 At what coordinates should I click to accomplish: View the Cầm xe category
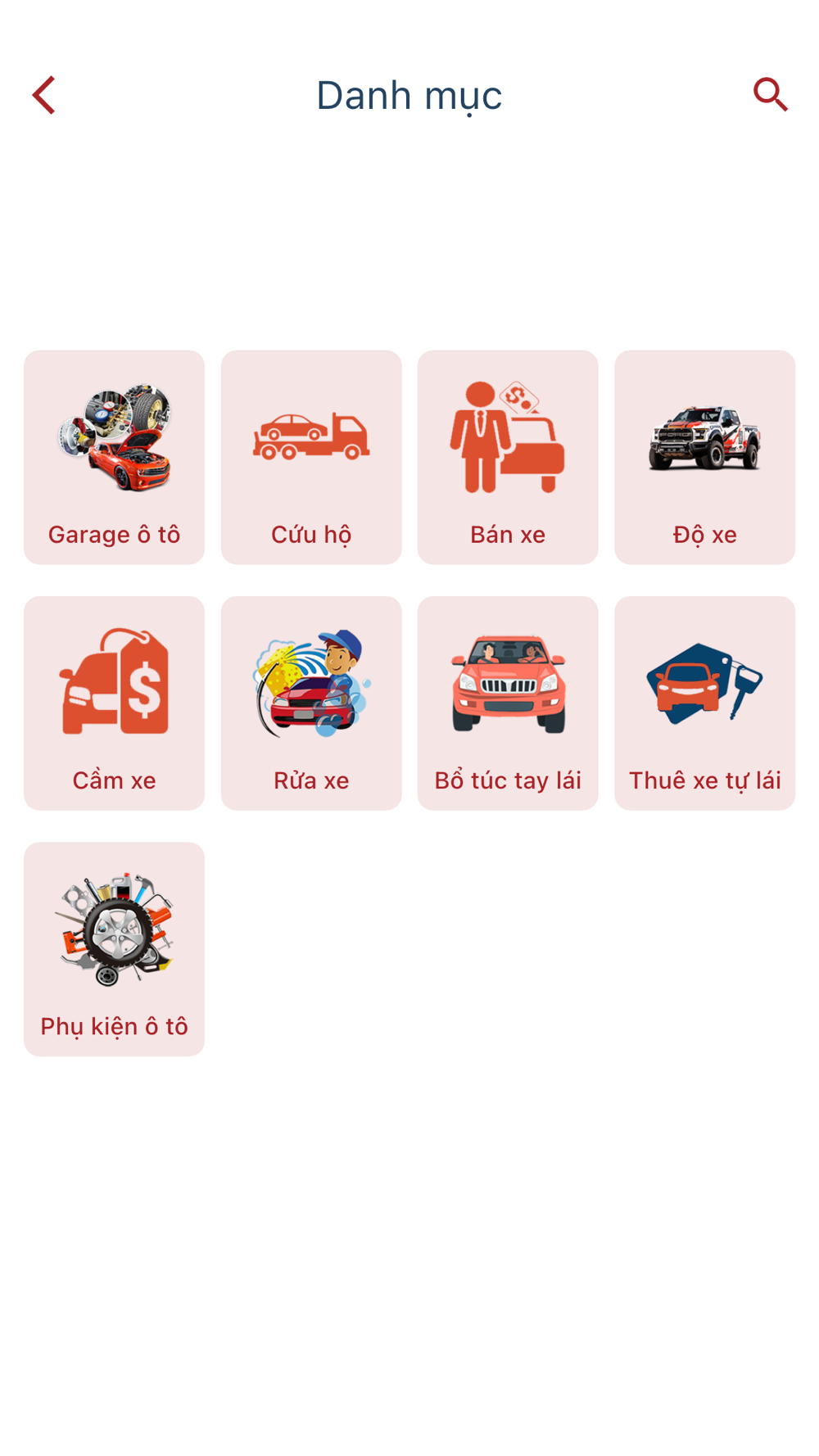click(114, 703)
